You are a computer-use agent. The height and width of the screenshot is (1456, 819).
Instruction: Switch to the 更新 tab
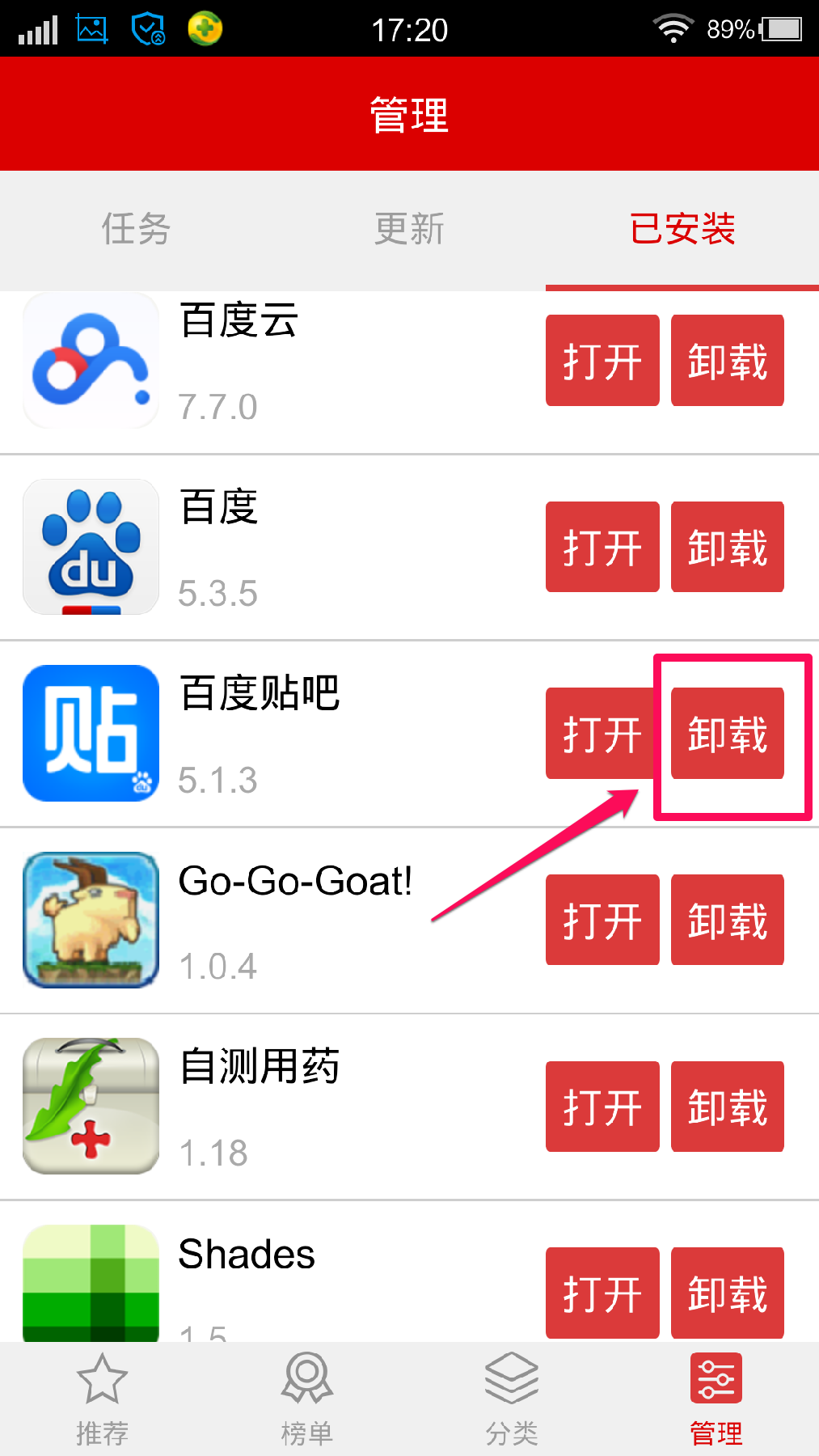(409, 229)
